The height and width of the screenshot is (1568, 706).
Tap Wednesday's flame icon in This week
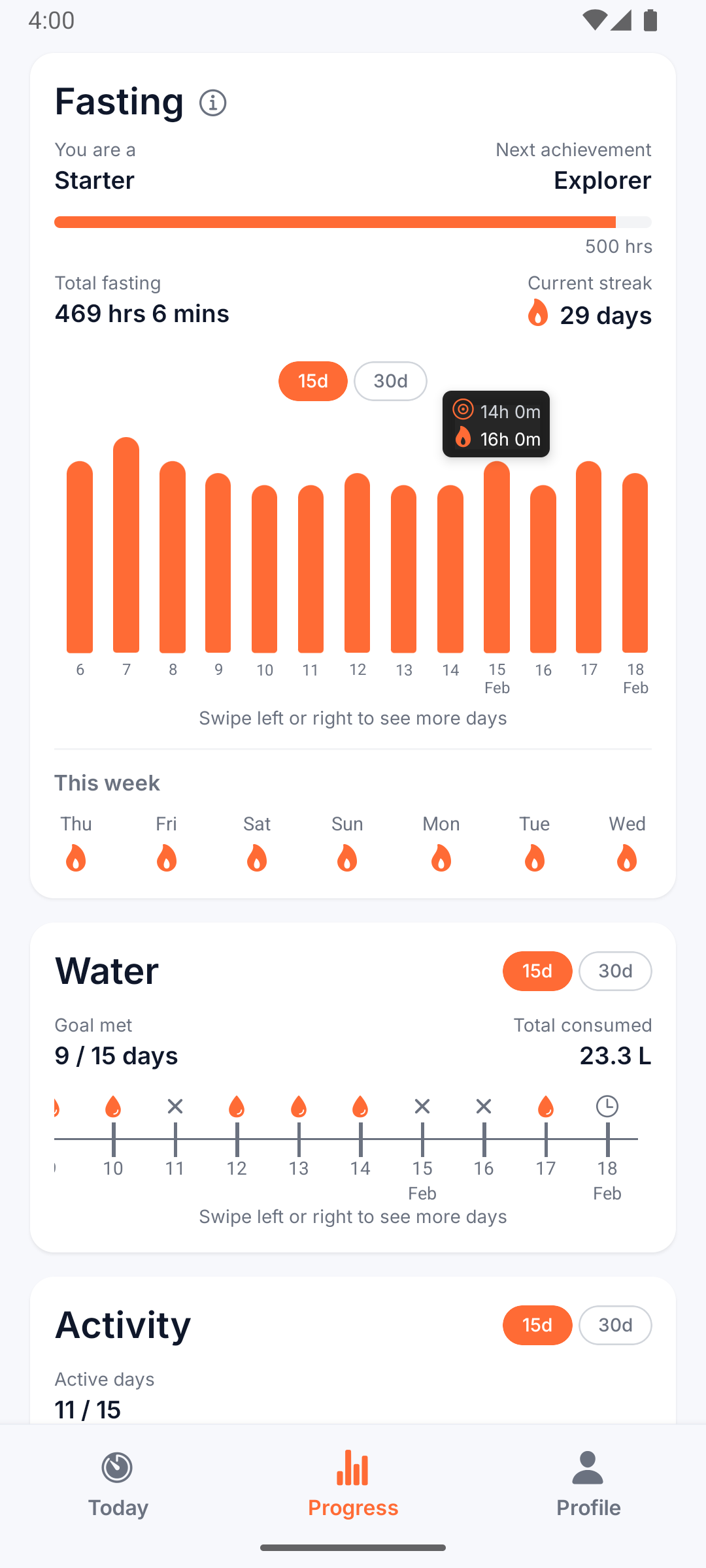626,857
